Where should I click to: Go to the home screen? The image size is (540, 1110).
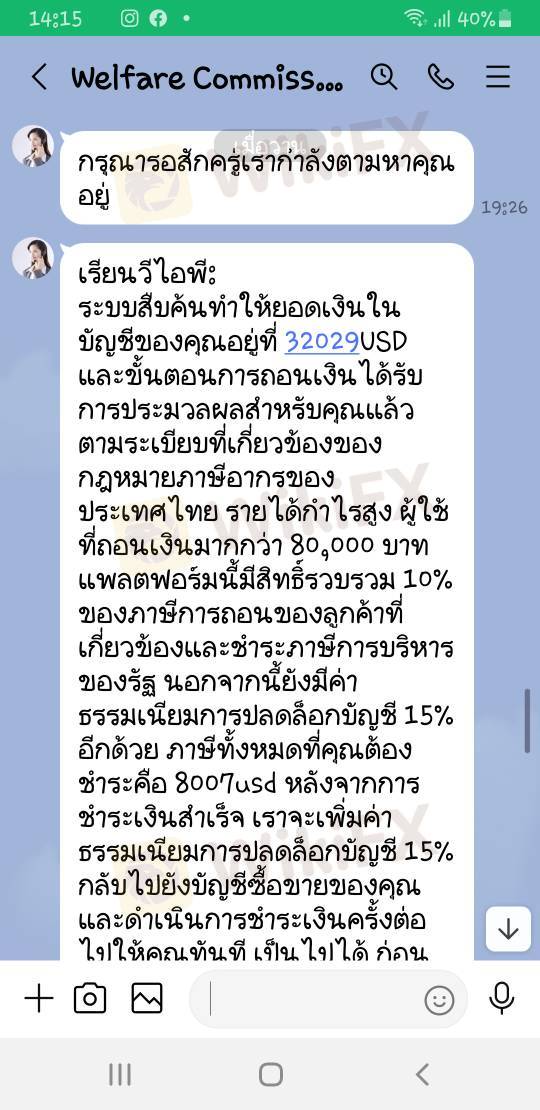point(270,1075)
